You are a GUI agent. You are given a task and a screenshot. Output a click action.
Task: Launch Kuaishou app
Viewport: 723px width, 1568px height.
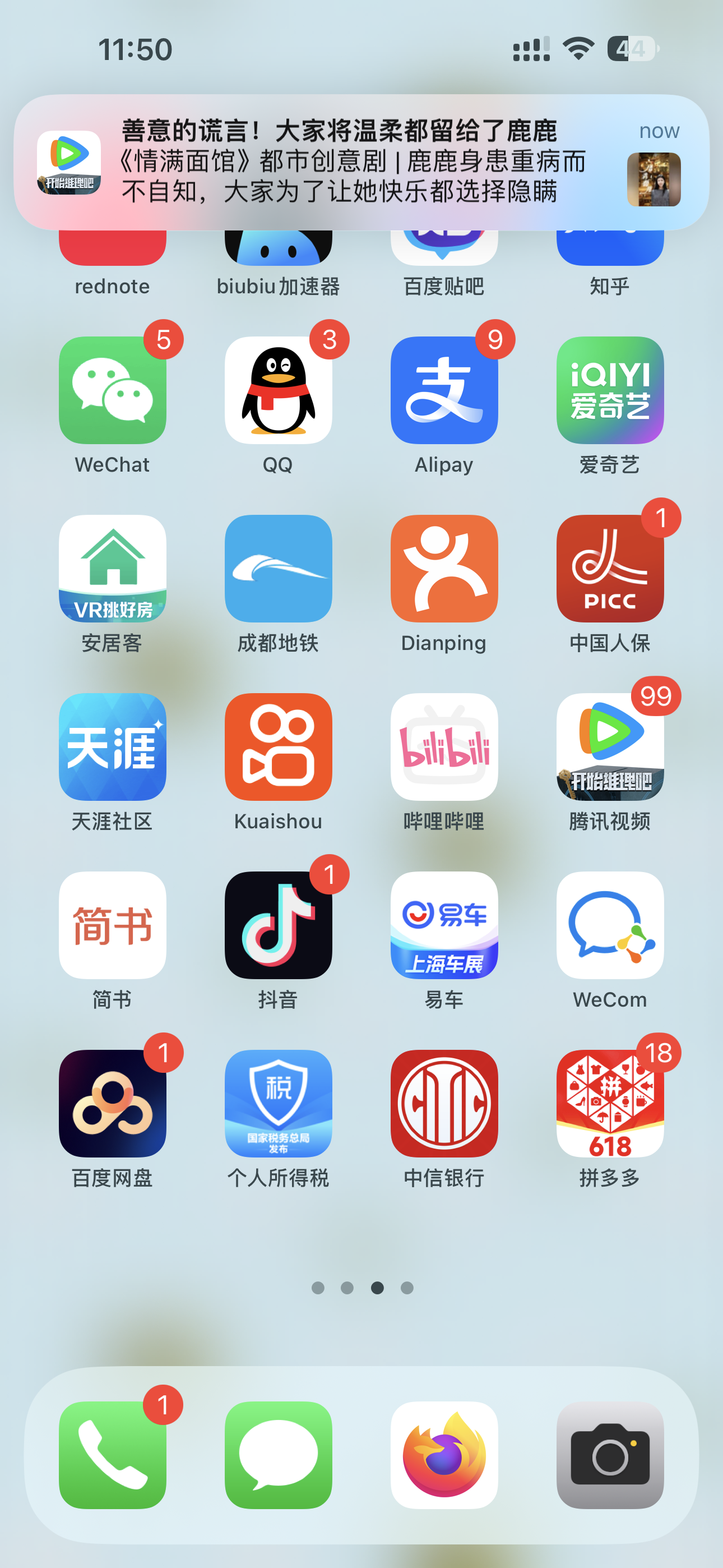[x=278, y=748]
